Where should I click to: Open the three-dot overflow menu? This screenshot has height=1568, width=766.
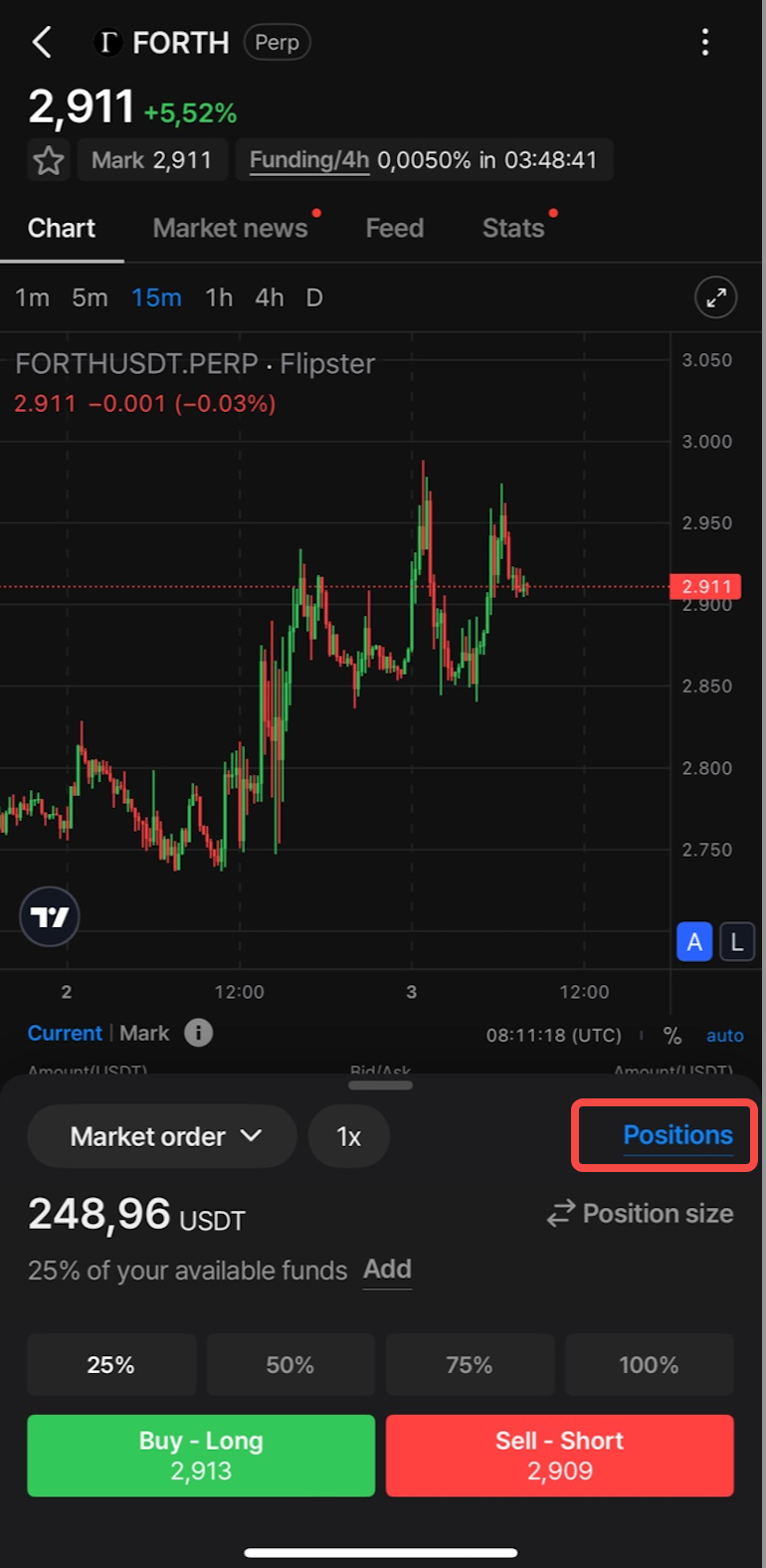(x=705, y=42)
